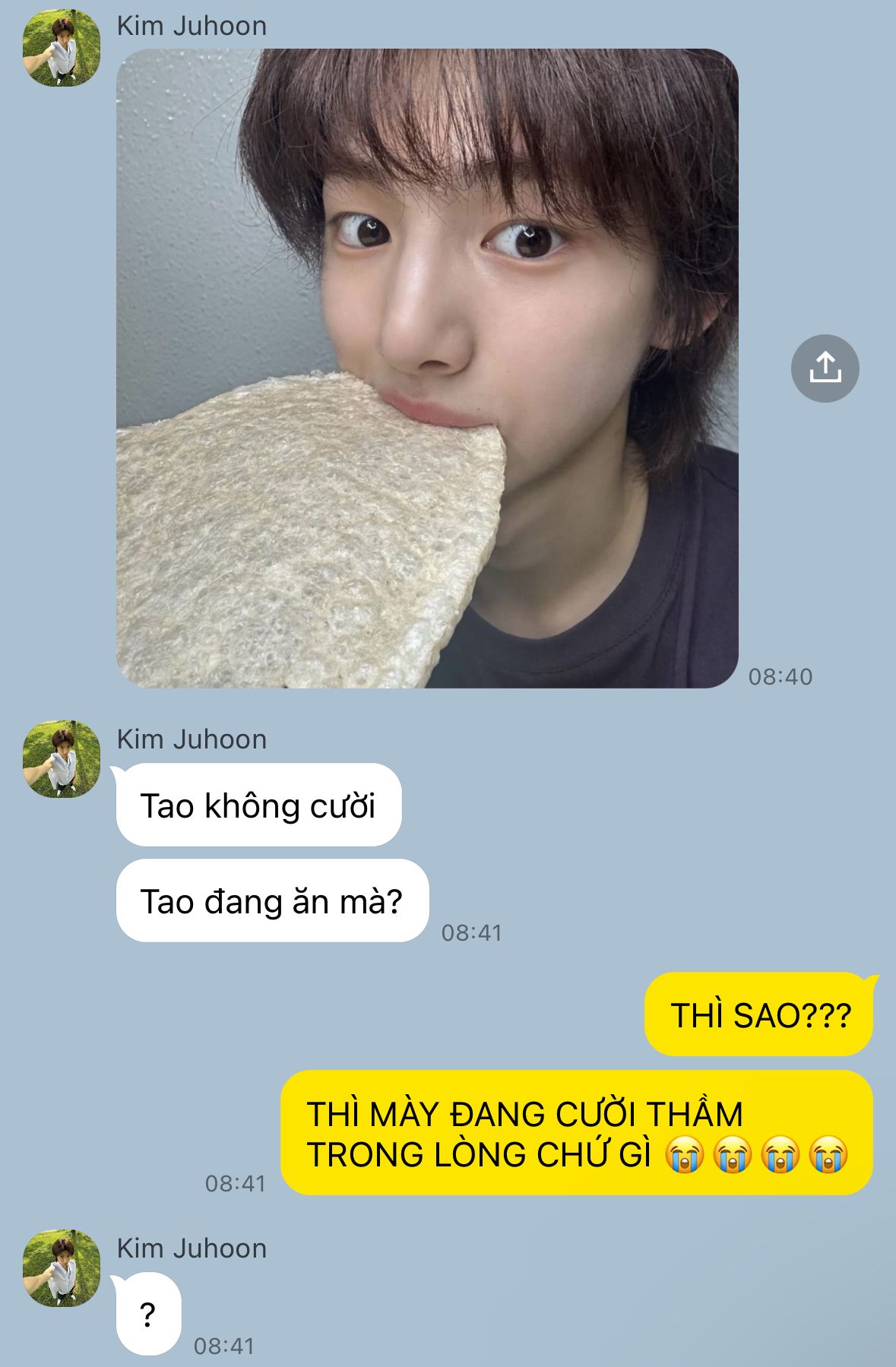896x1367 pixels.
Task: Share the photo sent at 08:40
Action: [825, 369]
